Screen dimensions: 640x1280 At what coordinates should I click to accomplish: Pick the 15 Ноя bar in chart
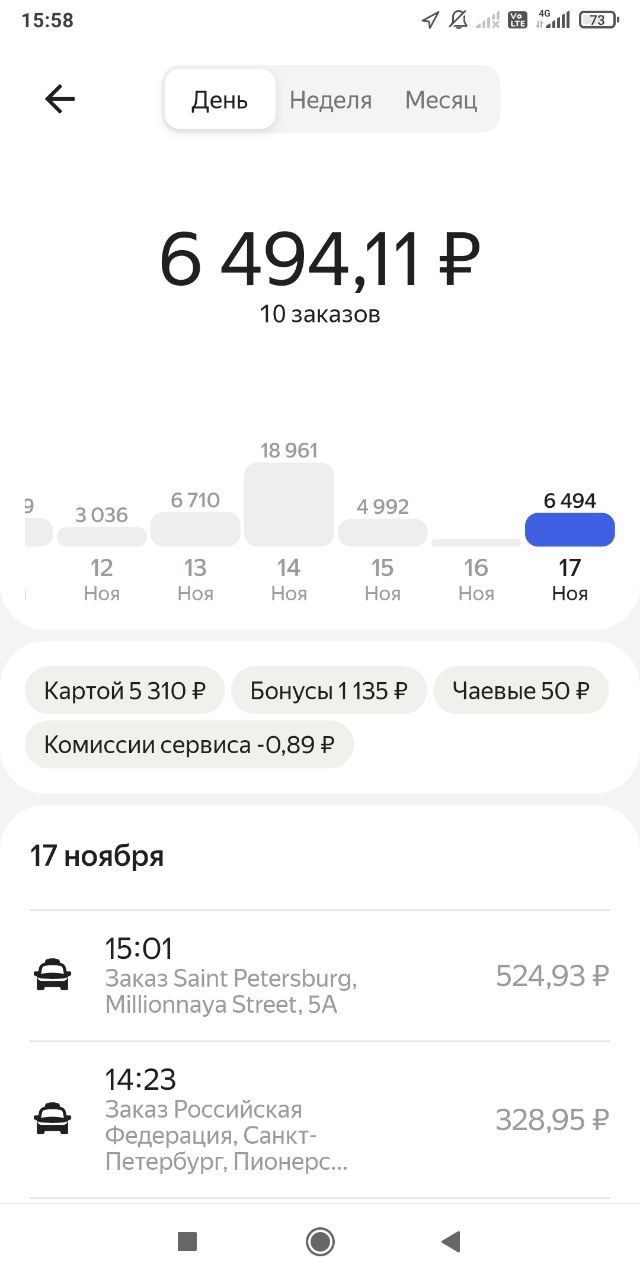click(383, 532)
